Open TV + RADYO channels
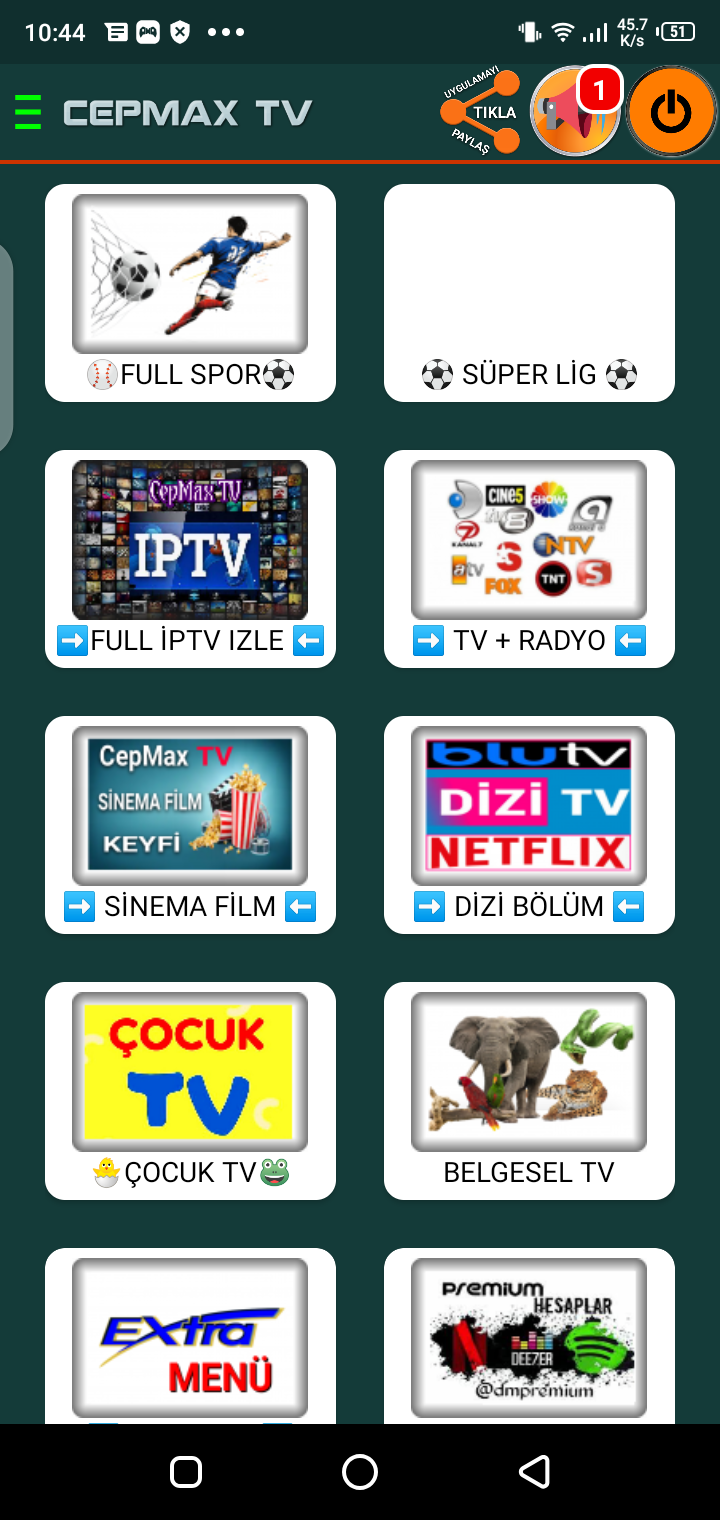The image size is (720, 1520). click(529, 558)
